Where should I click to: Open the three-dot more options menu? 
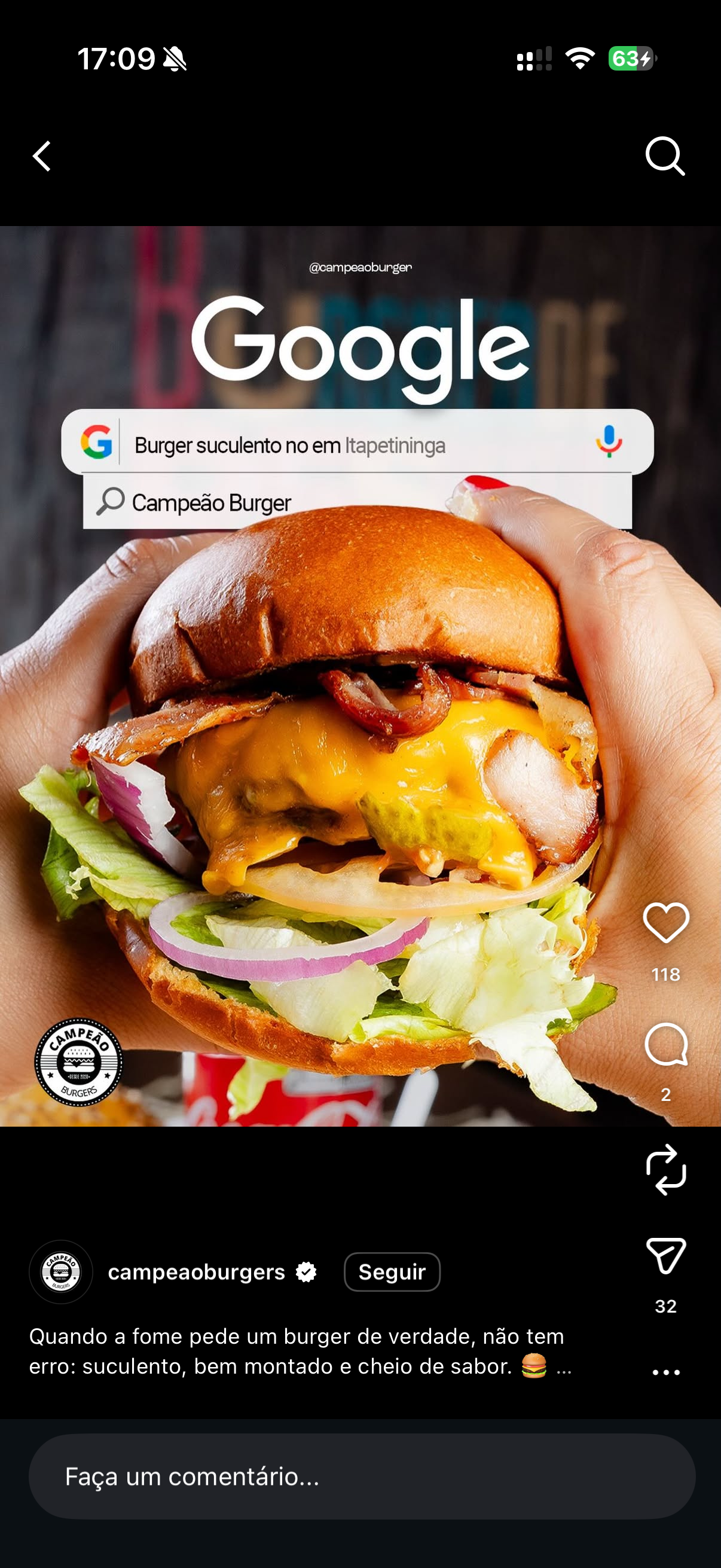[x=665, y=1372]
